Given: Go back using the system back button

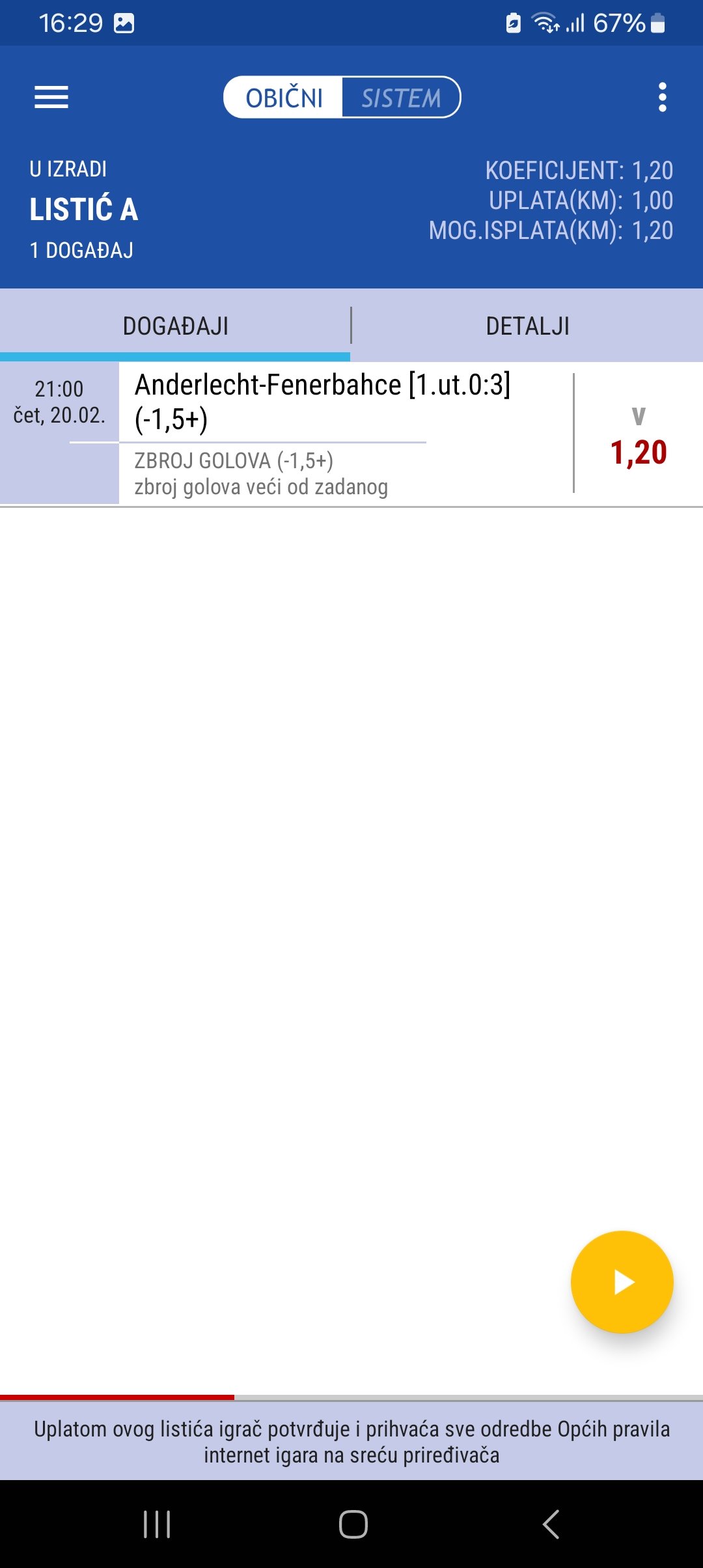Looking at the screenshot, I should click(x=551, y=1524).
